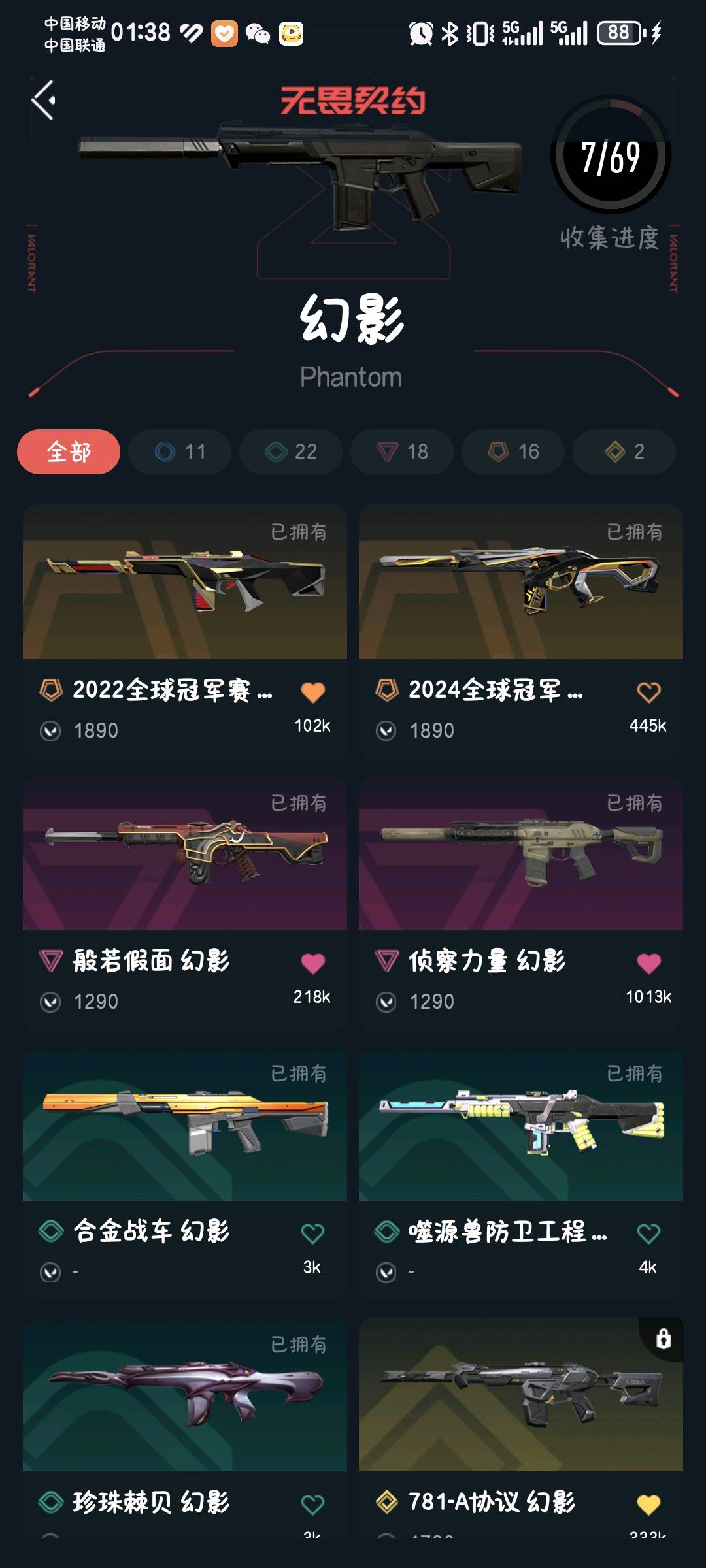
Task: Filter by the tier showing 11 skins
Action: [180, 451]
